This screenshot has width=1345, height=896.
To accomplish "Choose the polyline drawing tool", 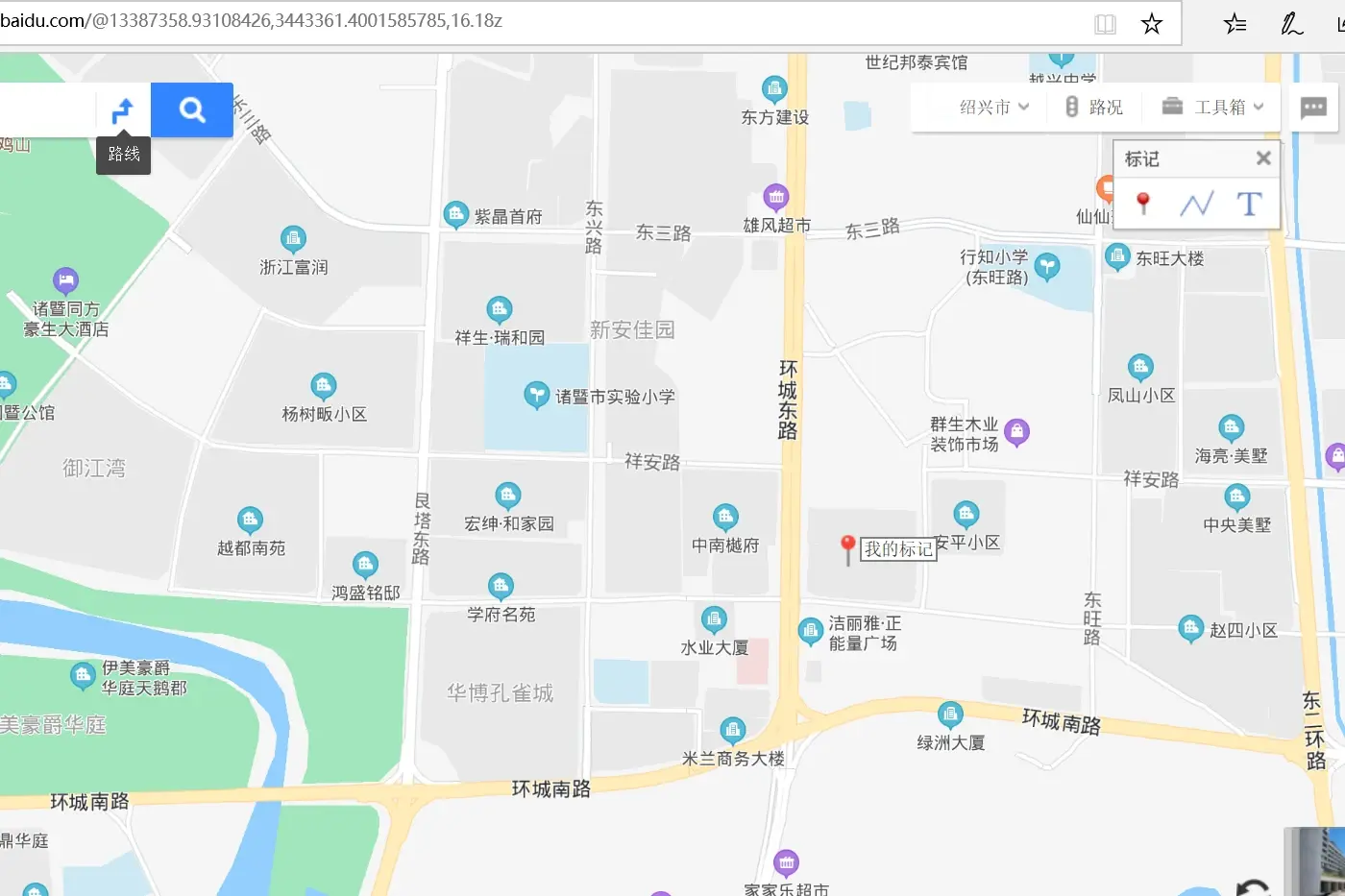I will pyautogui.click(x=1196, y=204).
